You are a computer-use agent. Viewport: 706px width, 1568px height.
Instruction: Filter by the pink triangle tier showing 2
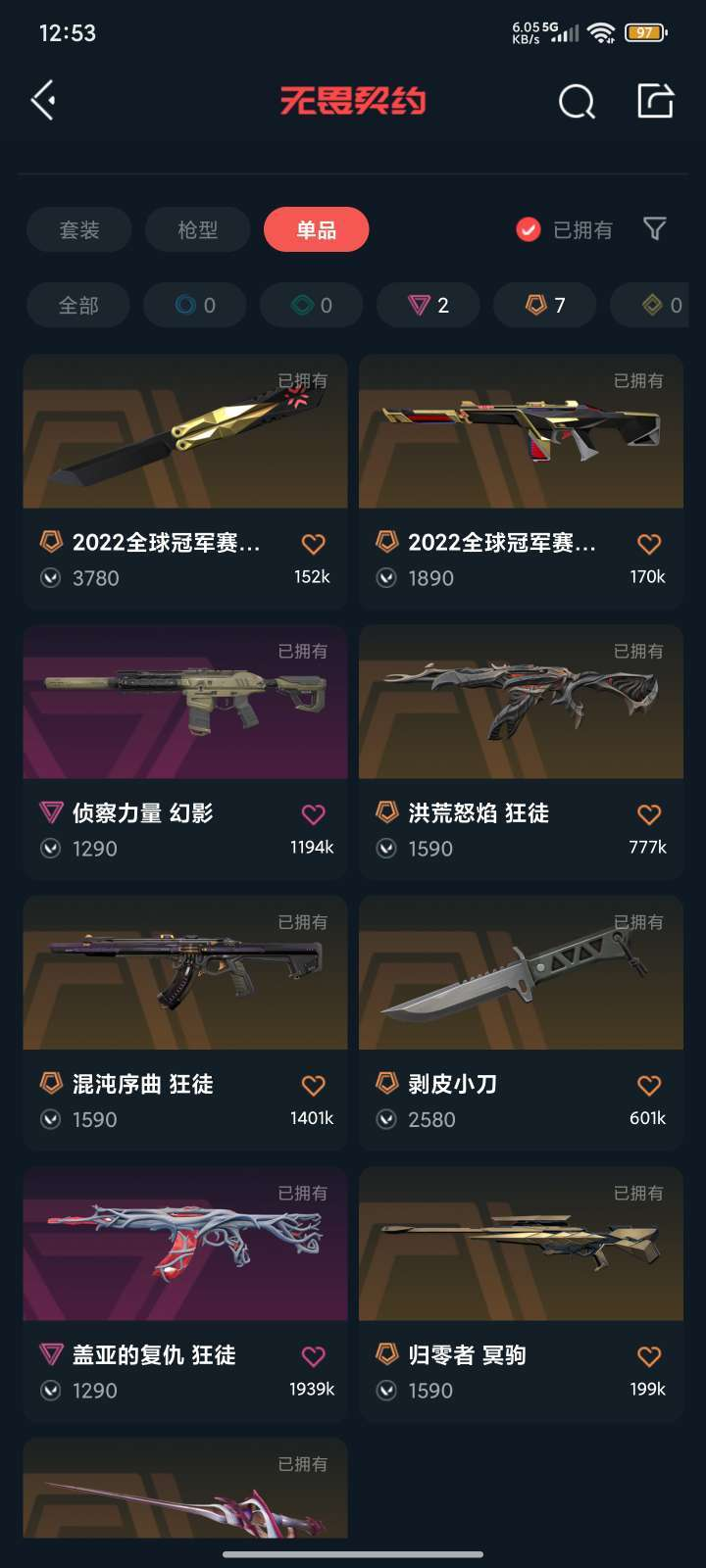coord(429,306)
